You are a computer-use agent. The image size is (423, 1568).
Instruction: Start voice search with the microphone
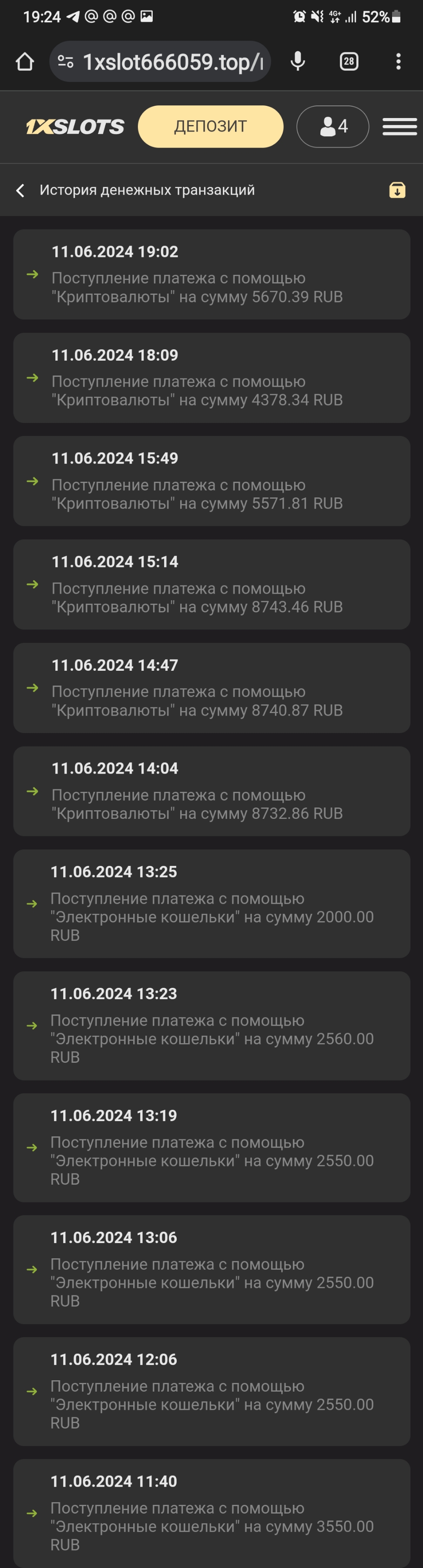[298, 61]
